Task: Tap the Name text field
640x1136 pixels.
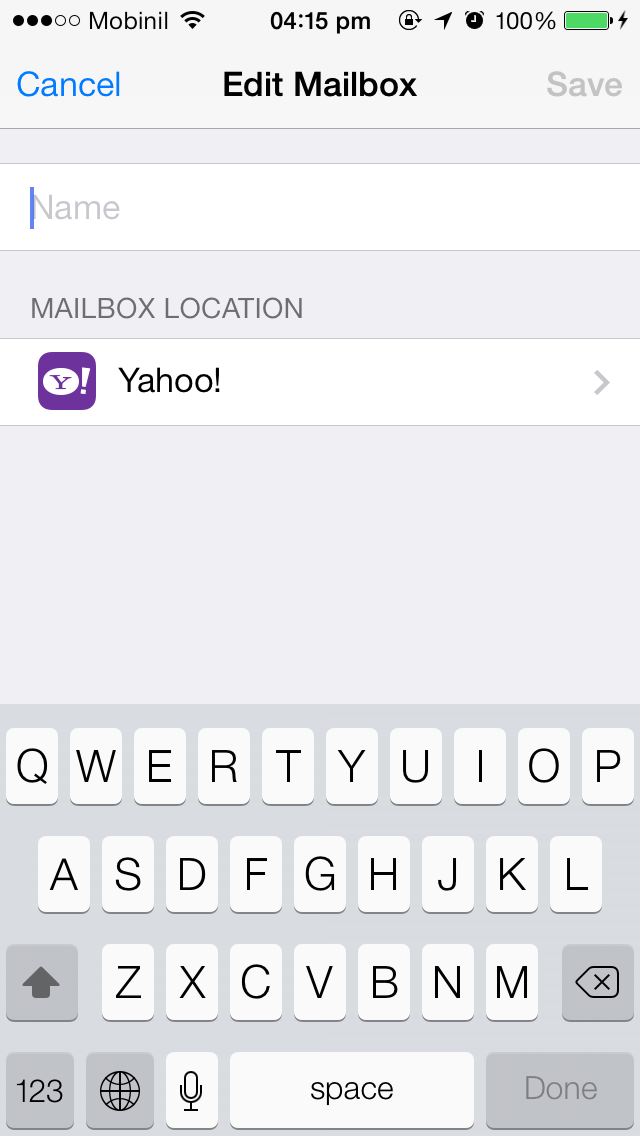Action: (320, 207)
